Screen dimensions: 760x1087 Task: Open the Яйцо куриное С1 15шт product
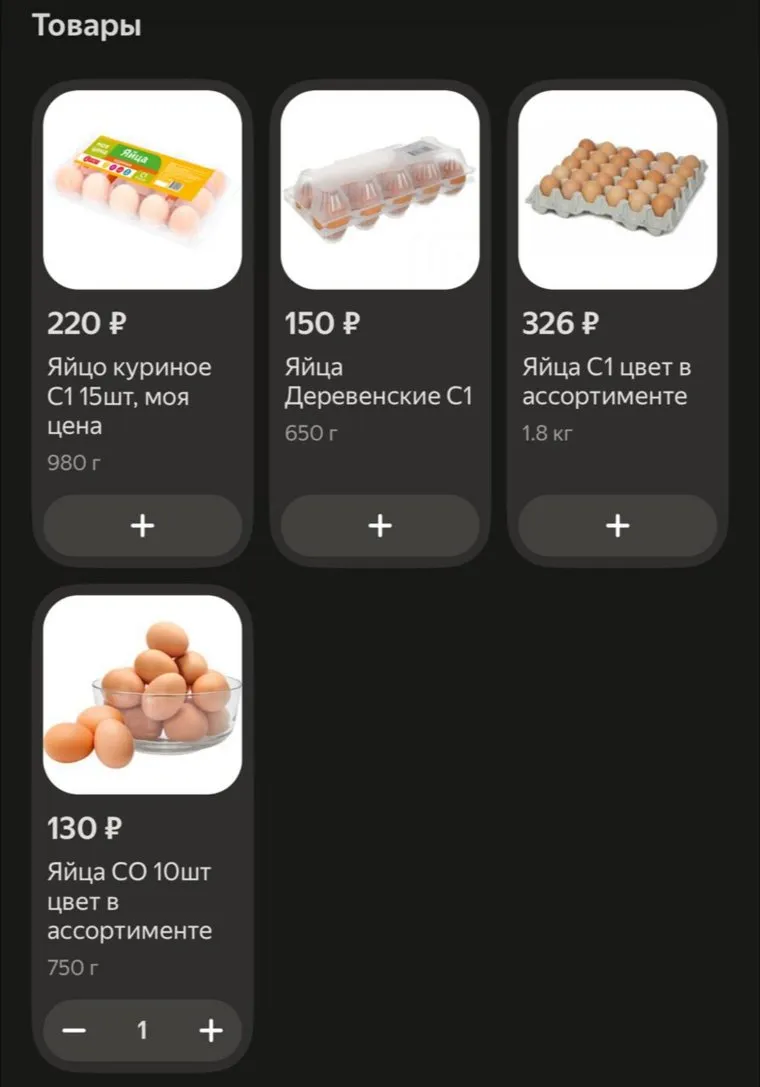(142, 190)
